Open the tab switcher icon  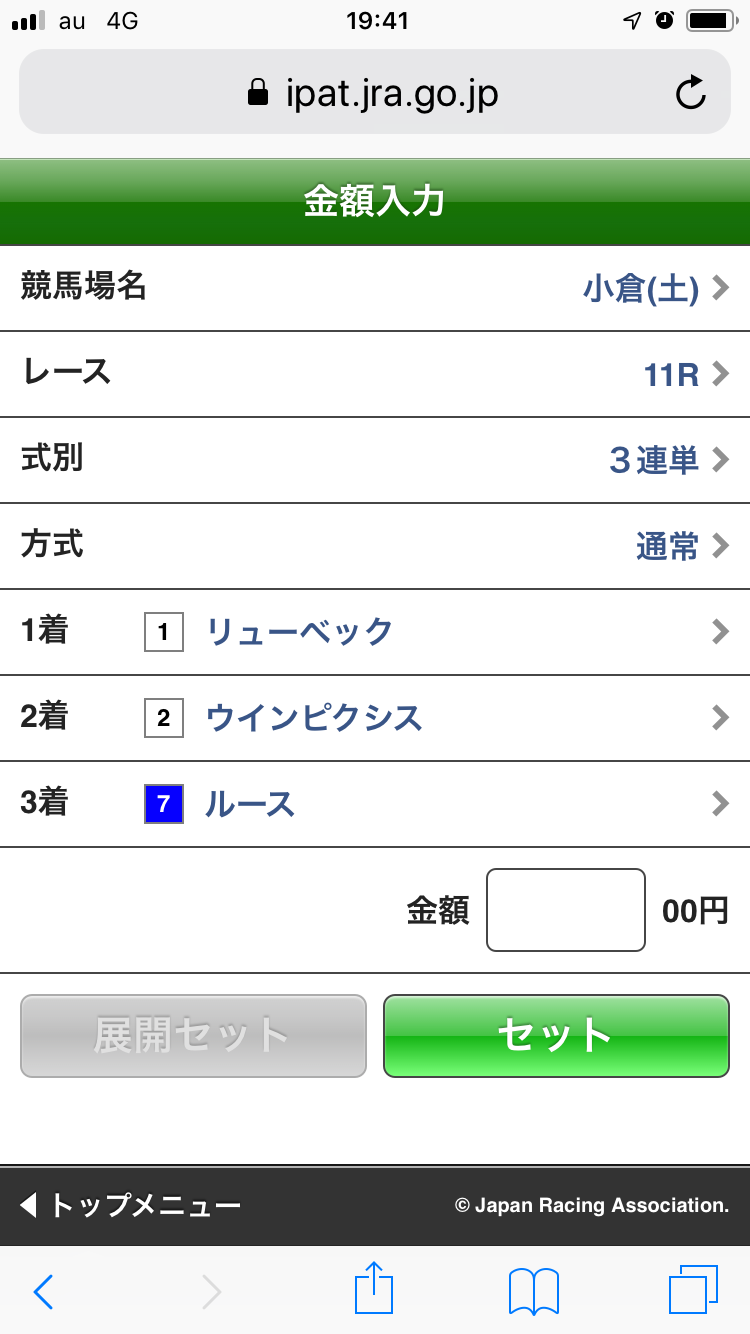(692, 1290)
